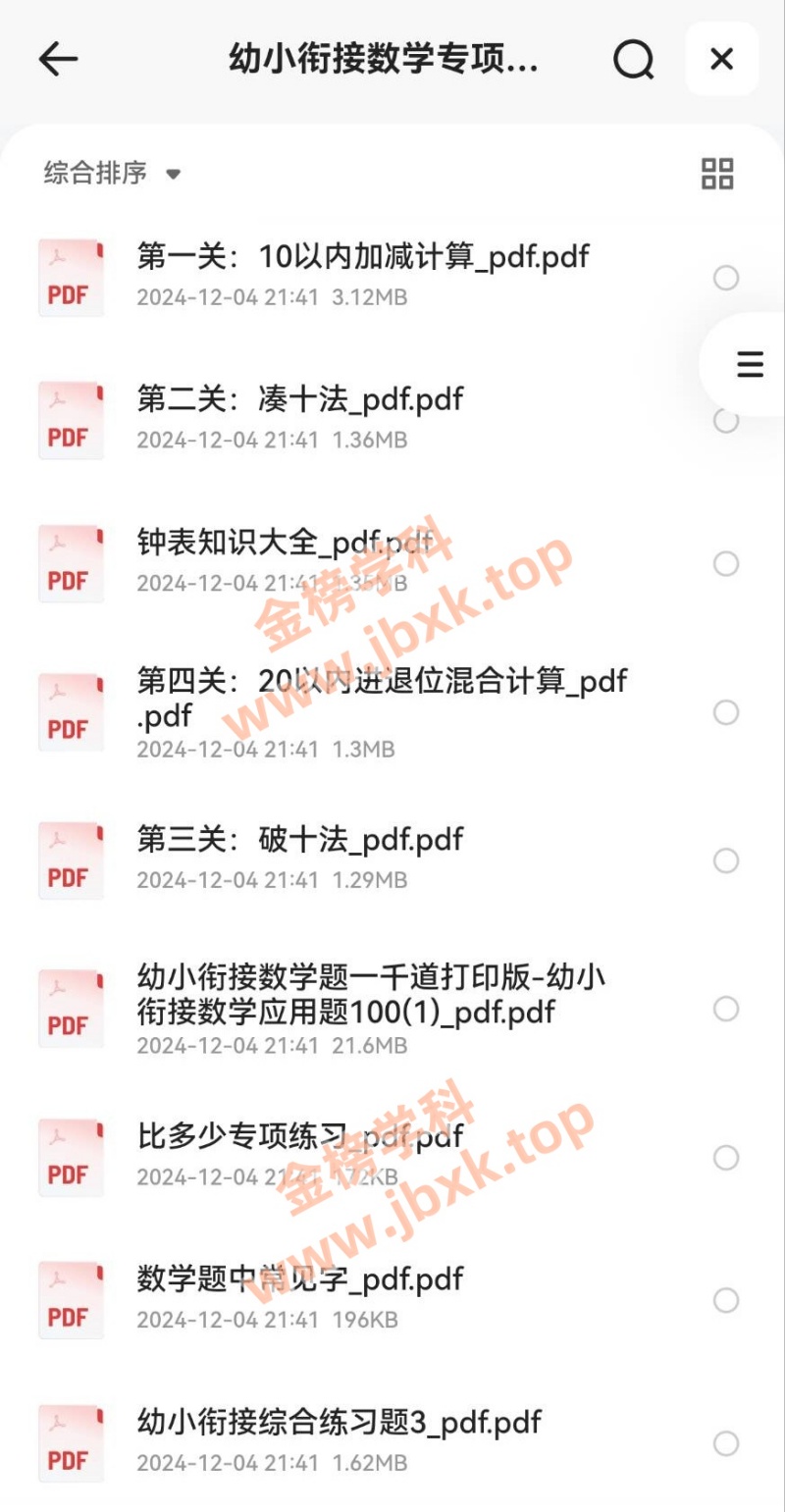Screen dimensions: 785x1512
Task: Tap the PDF icon of 数学题中常见字
Action: point(71,1300)
